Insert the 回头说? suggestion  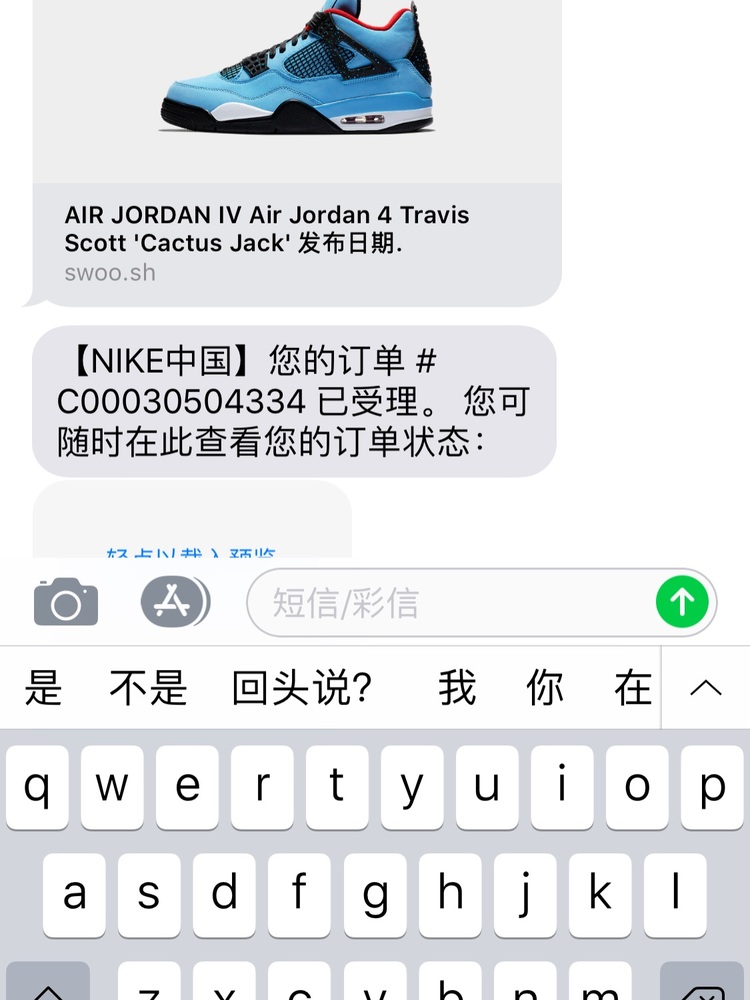click(302, 688)
